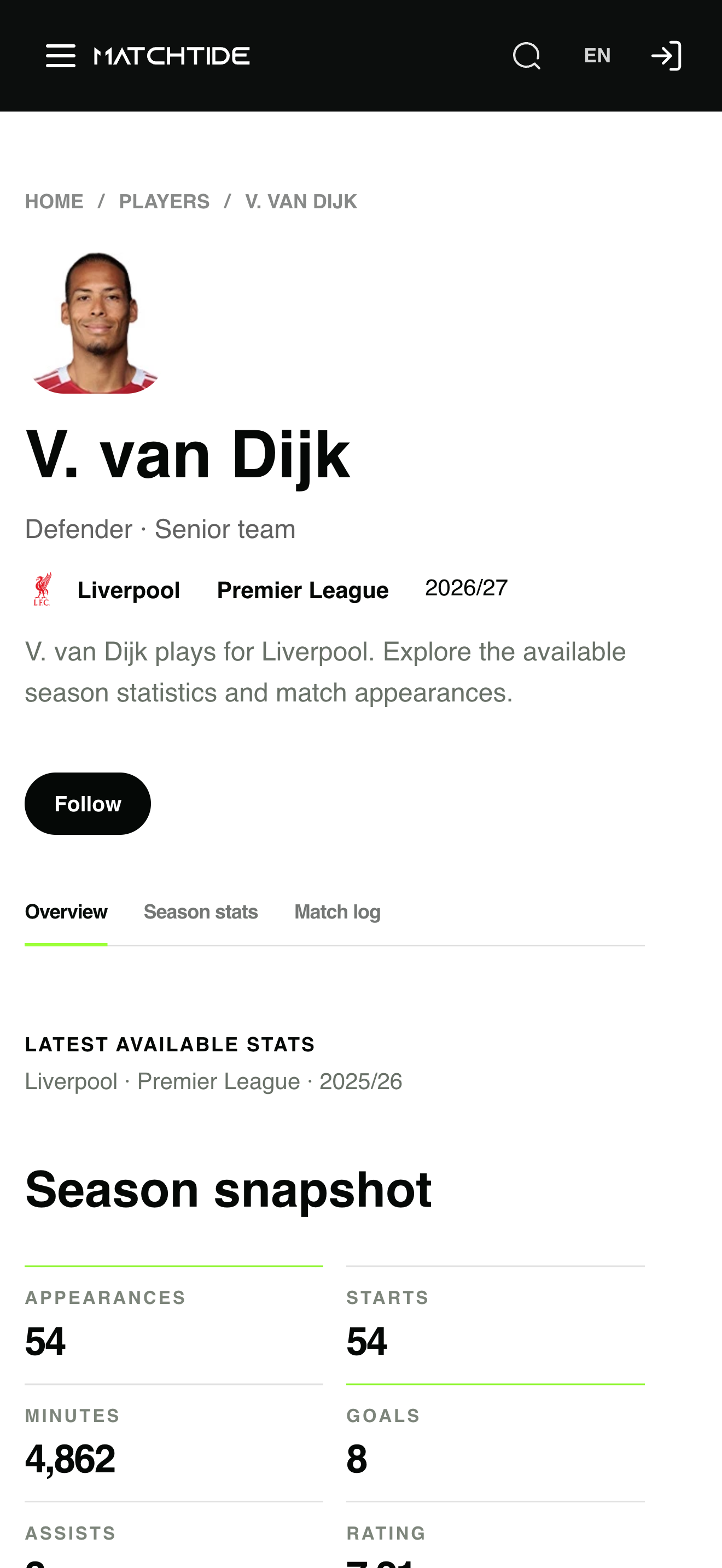
Task: Switch to the Season stats tab
Action: (x=201, y=912)
